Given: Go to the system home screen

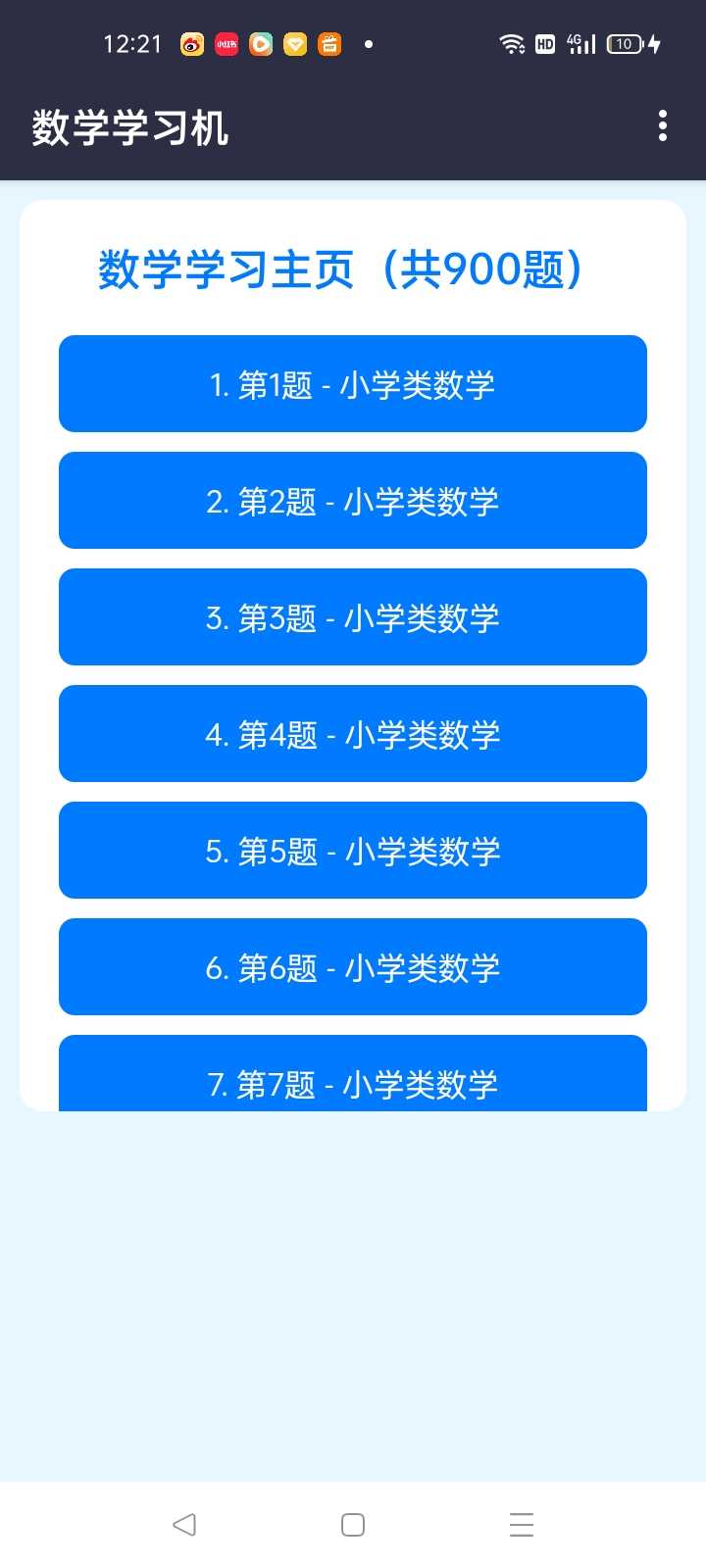Looking at the screenshot, I should point(353,1524).
